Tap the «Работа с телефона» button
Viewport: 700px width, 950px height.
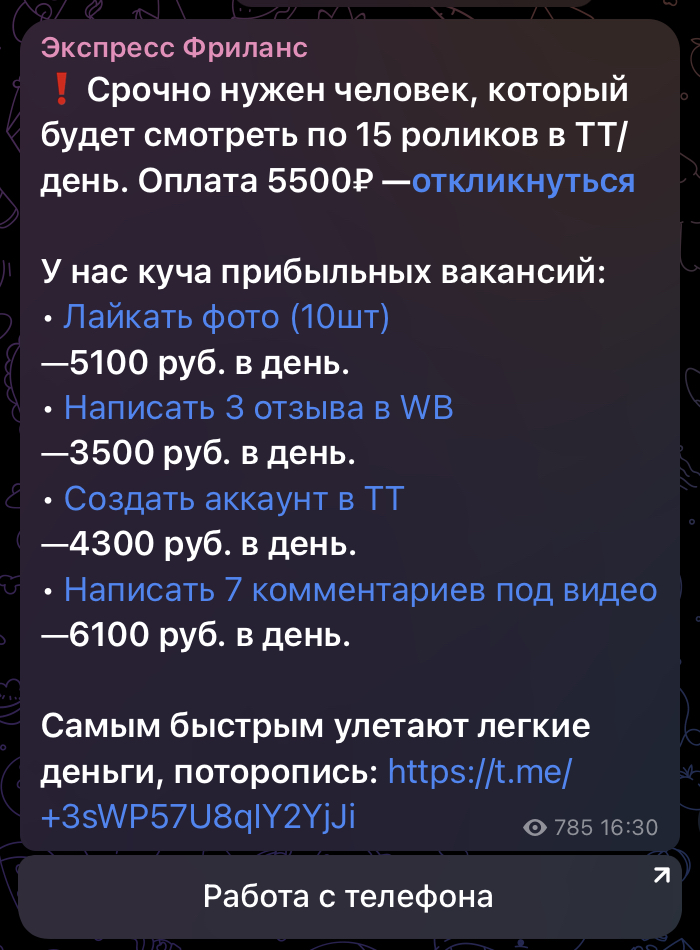348,895
